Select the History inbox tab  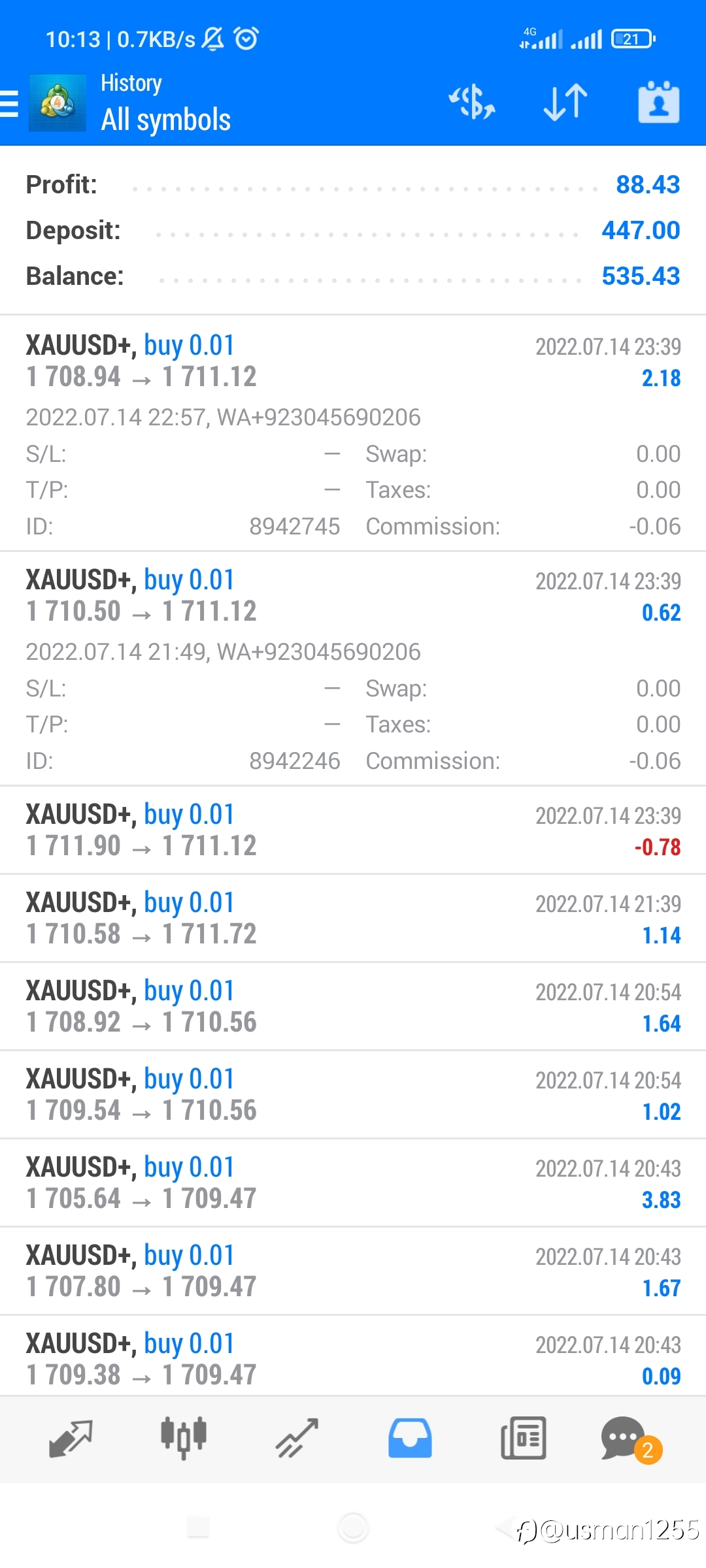point(410,1438)
